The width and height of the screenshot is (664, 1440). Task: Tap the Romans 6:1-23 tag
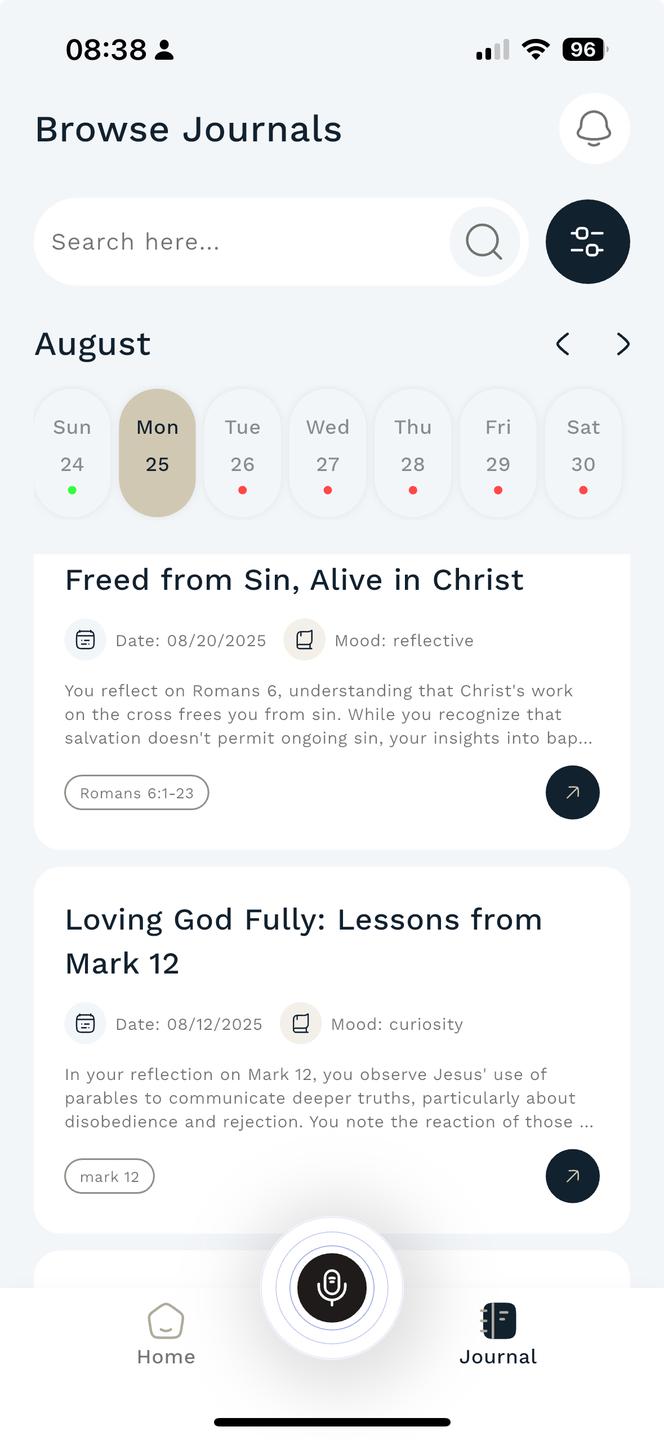(x=137, y=793)
